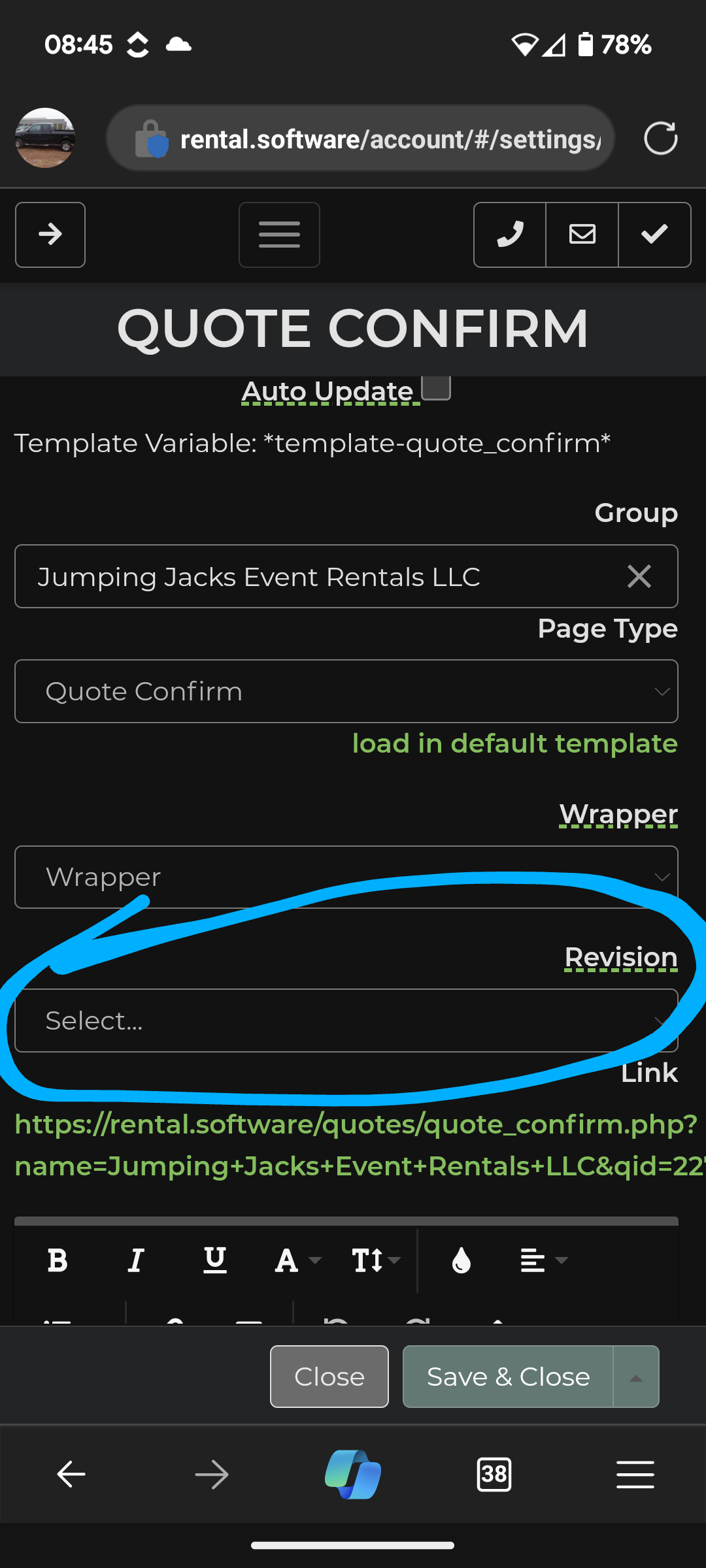Screen dimensions: 706x1568
Task: Apply bold formatting in editor
Action: tap(58, 1260)
